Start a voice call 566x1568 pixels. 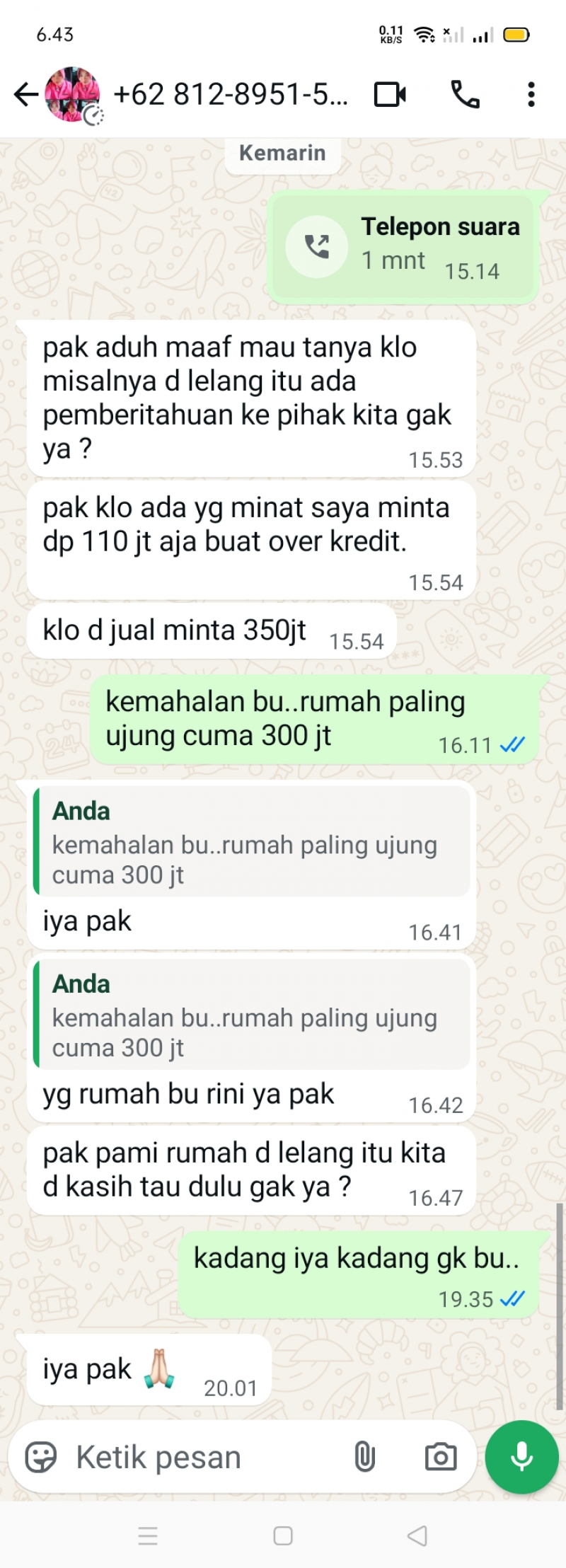(465, 94)
